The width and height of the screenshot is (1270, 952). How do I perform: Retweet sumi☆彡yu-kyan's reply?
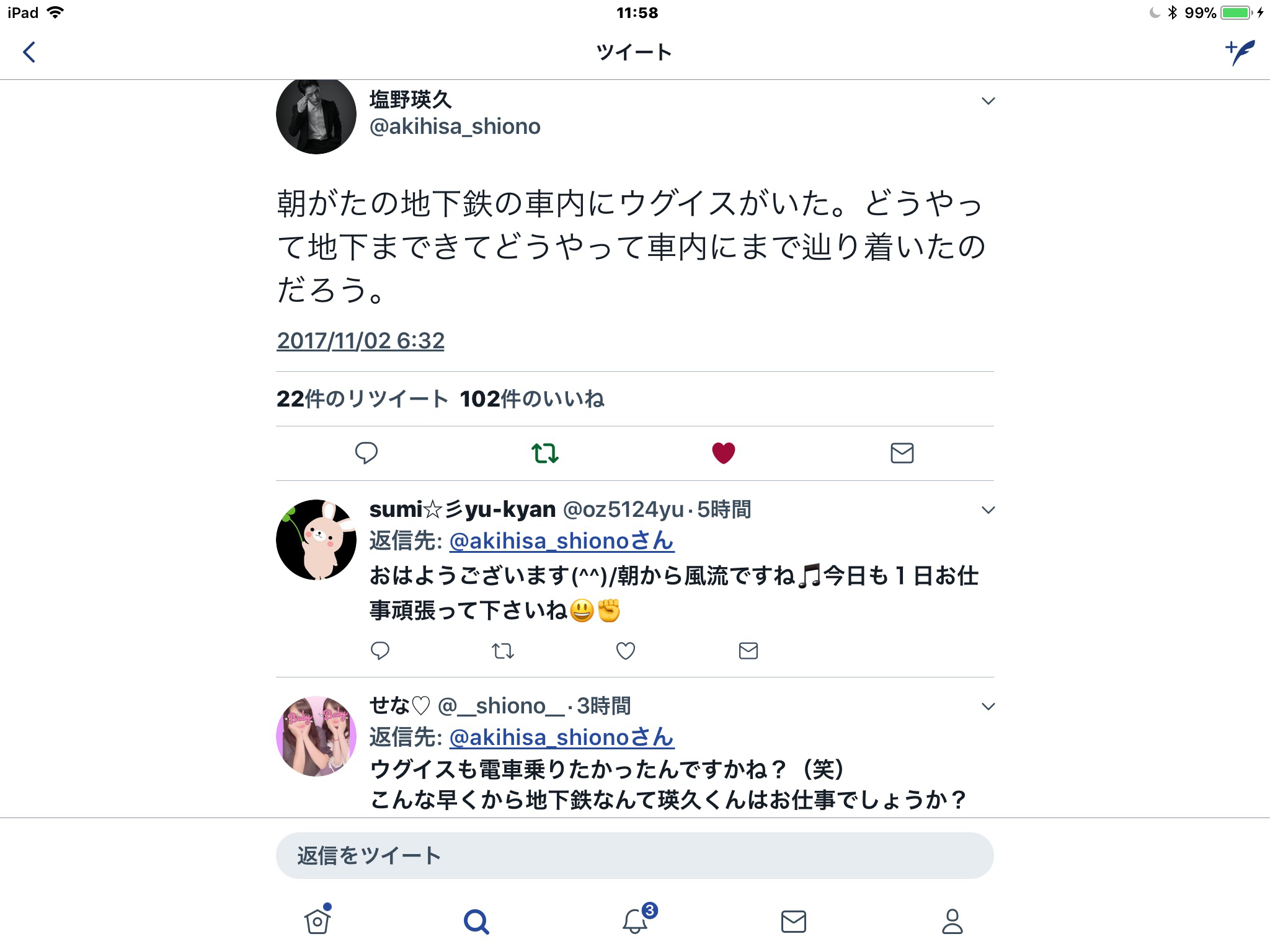(503, 651)
